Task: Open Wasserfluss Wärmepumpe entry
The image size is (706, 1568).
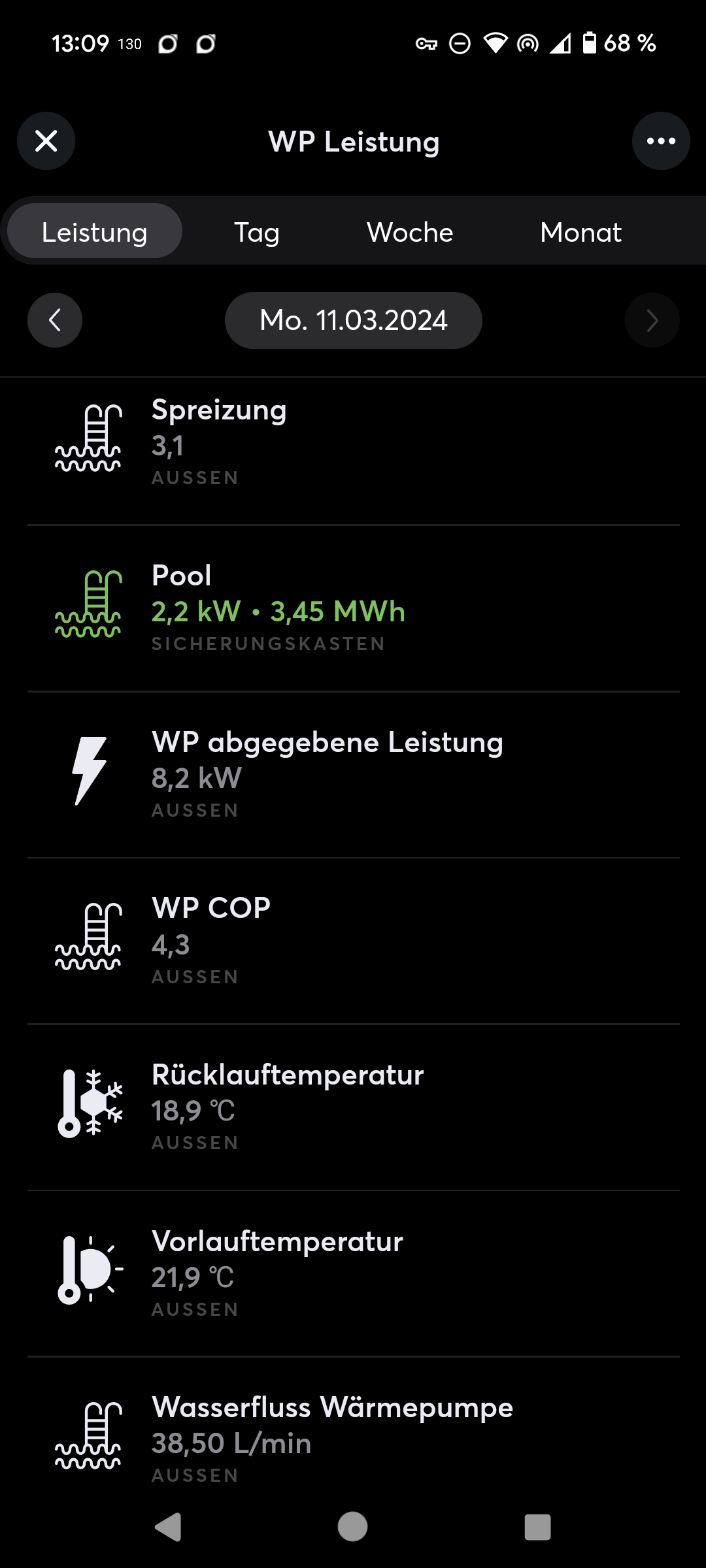Action: coord(353,1437)
